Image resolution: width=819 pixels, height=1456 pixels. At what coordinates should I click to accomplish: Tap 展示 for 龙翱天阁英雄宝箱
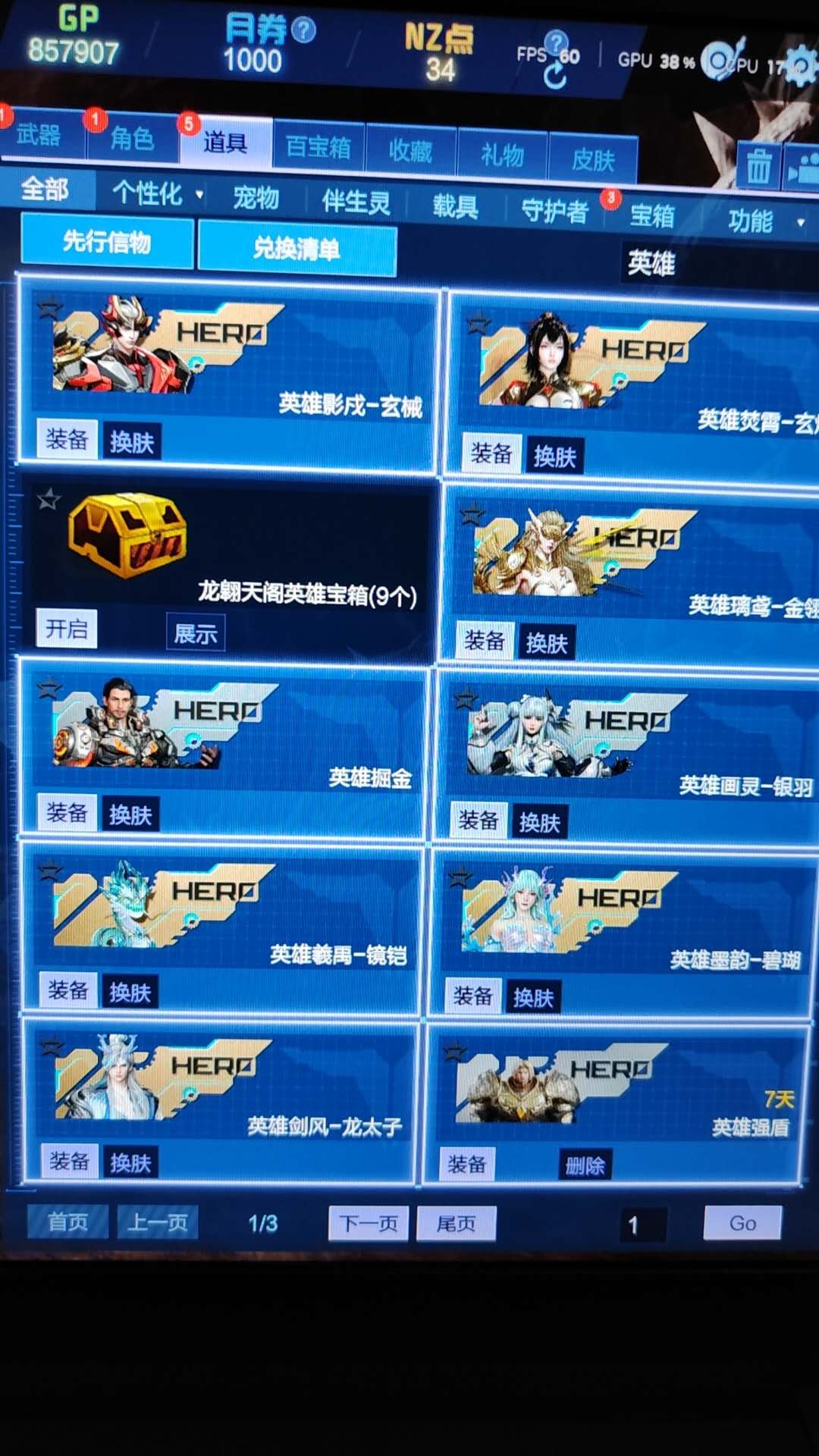195,633
